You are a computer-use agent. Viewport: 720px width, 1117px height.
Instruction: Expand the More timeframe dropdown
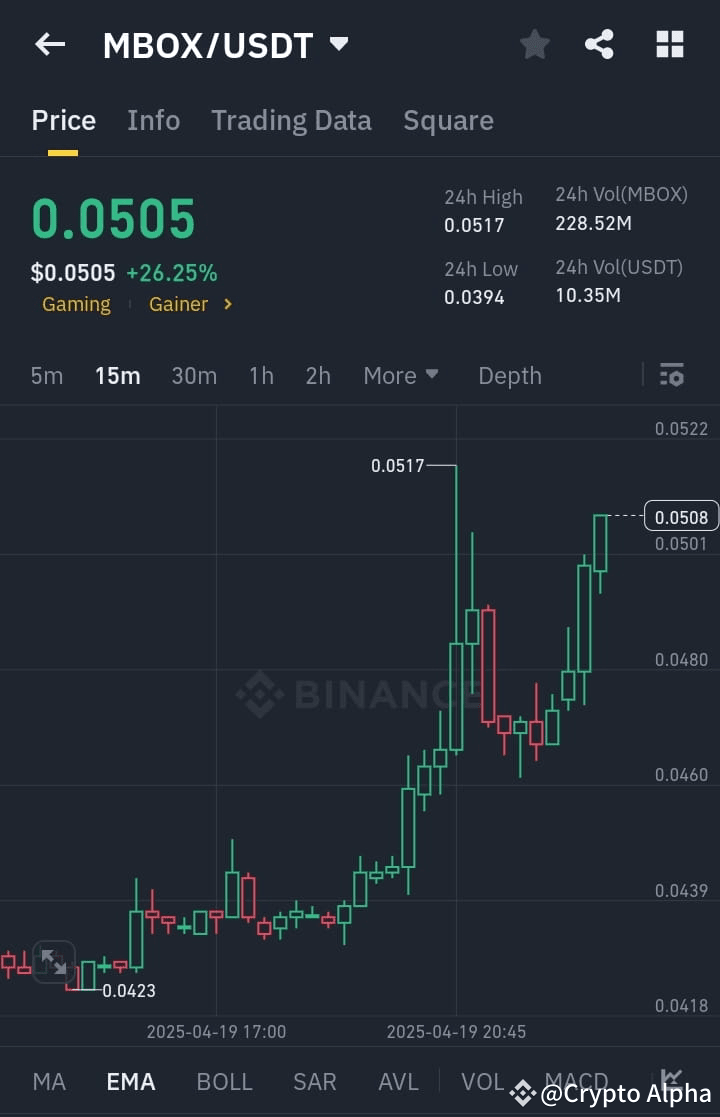[x=401, y=375]
